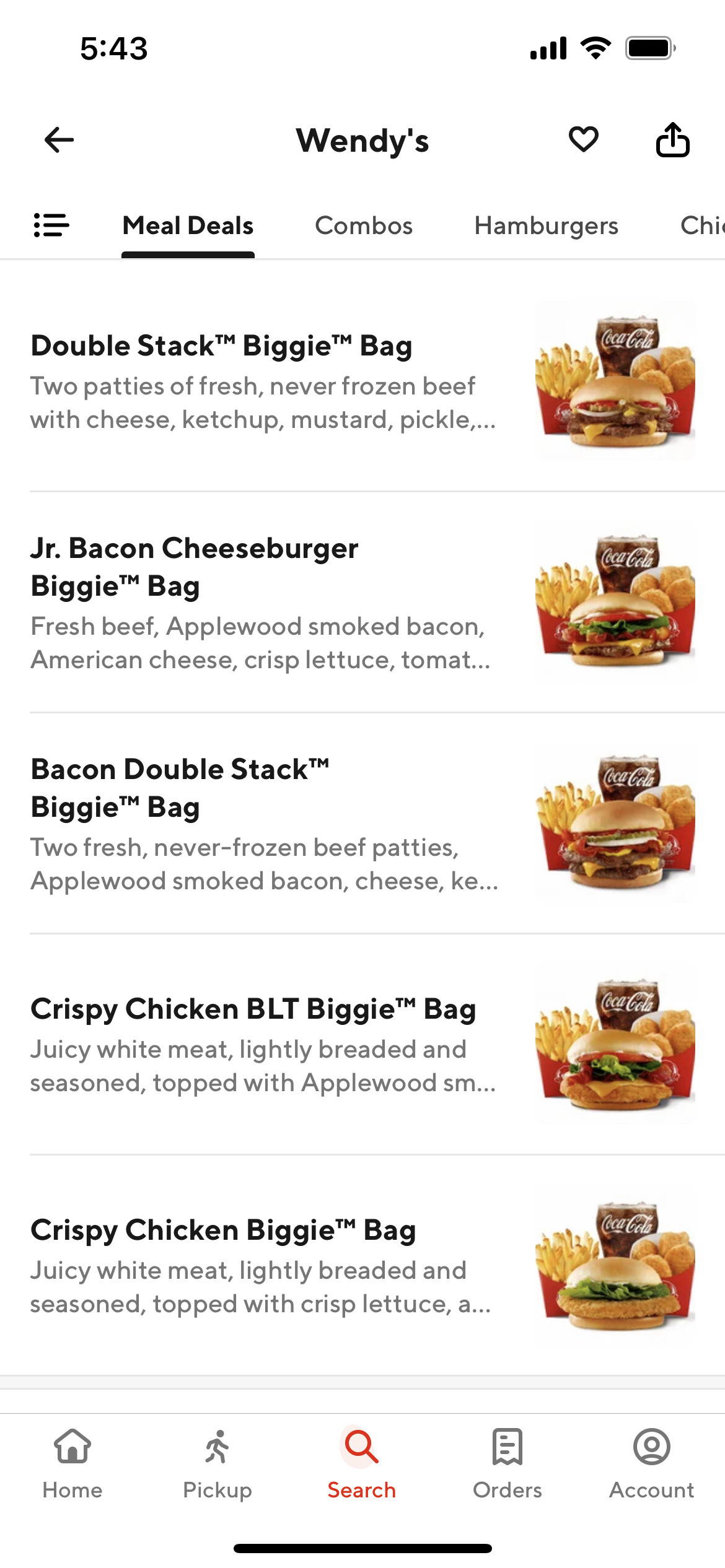Go to the Home tab
The height and width of the screenshot is (1568, 725).
tap(72, 1463)
